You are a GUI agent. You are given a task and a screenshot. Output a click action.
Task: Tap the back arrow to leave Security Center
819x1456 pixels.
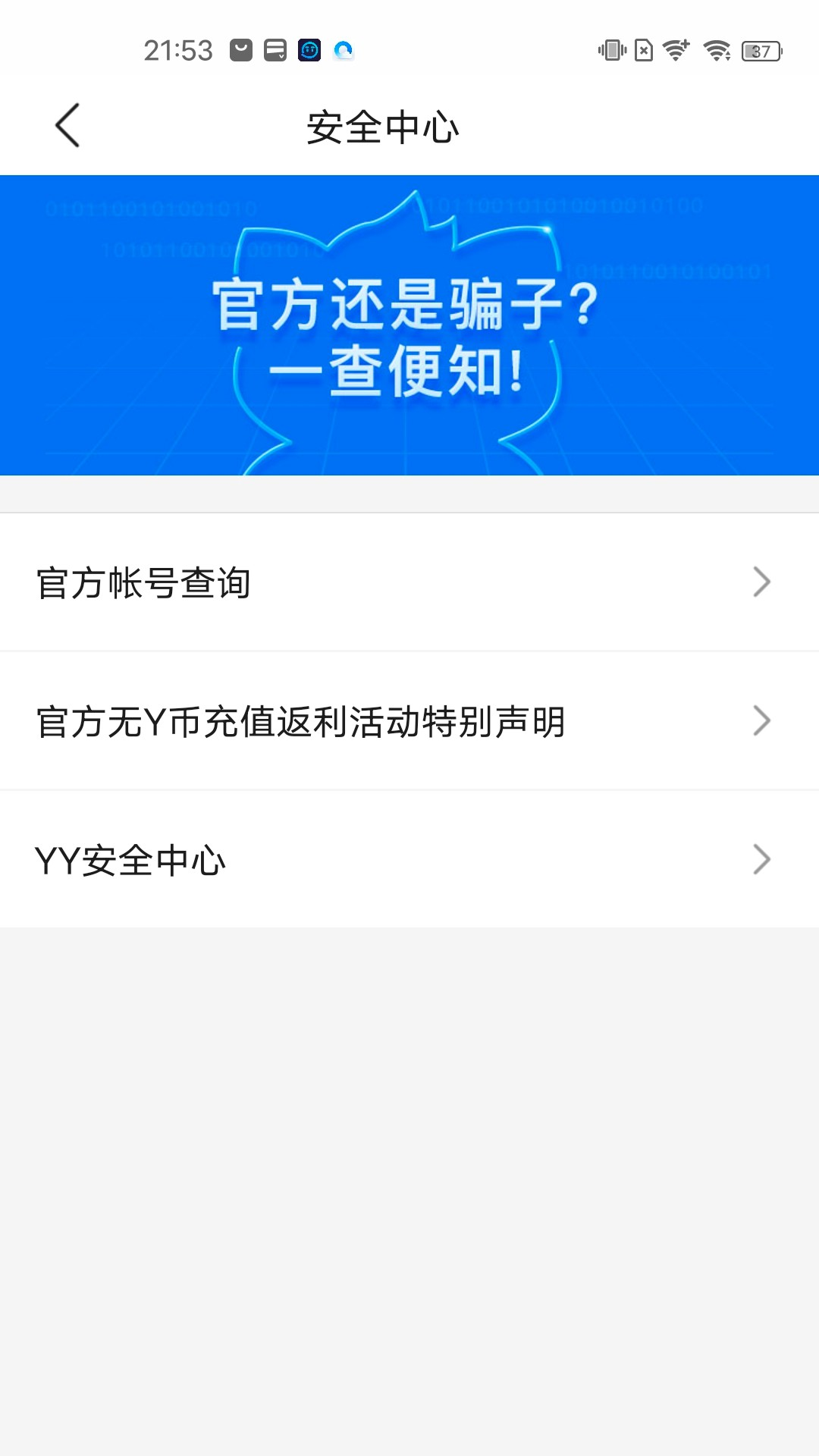(x=68, y=126)
